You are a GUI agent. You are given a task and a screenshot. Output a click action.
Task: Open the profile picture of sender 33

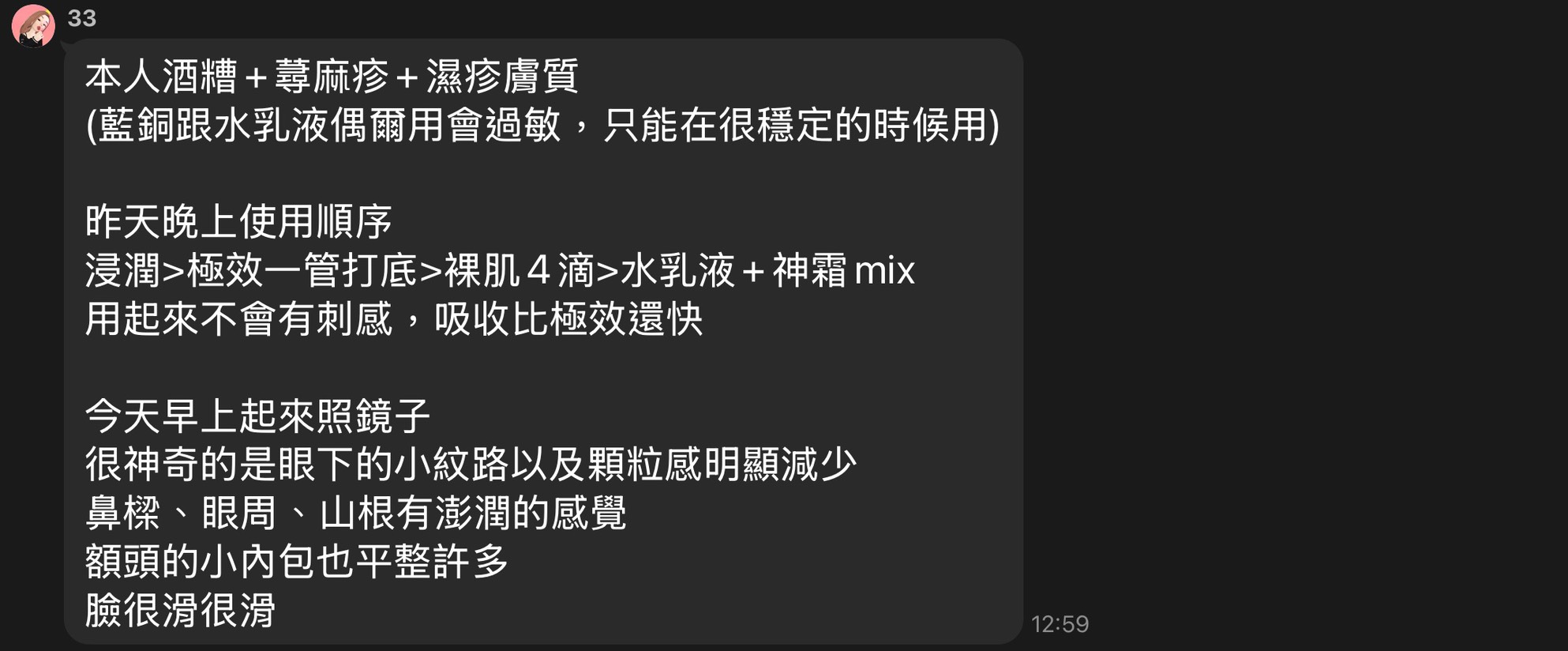click(33, 25)
